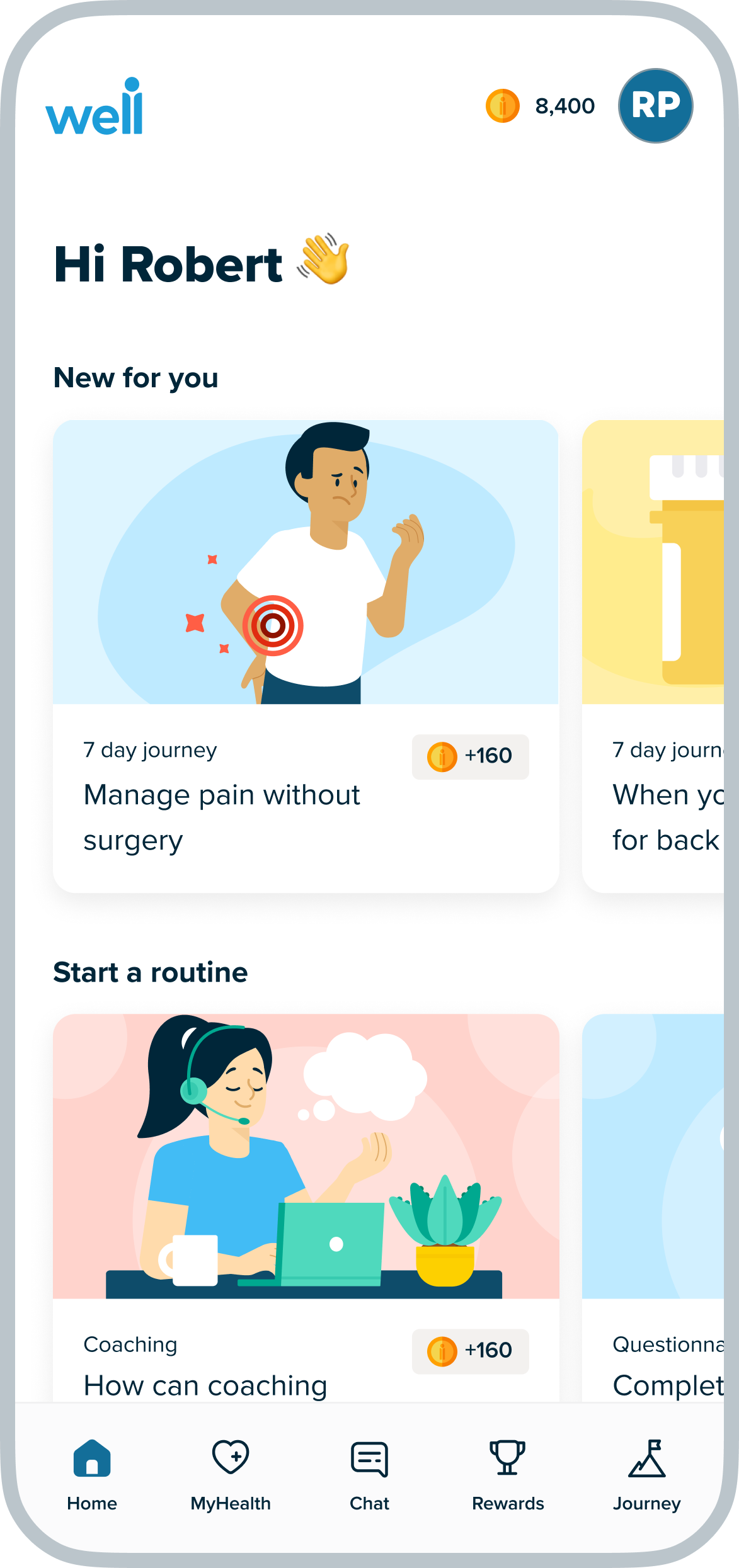The image size is (739, 1568).
Task: Tap the 'New for you' section heading
Action: point(135,377)
